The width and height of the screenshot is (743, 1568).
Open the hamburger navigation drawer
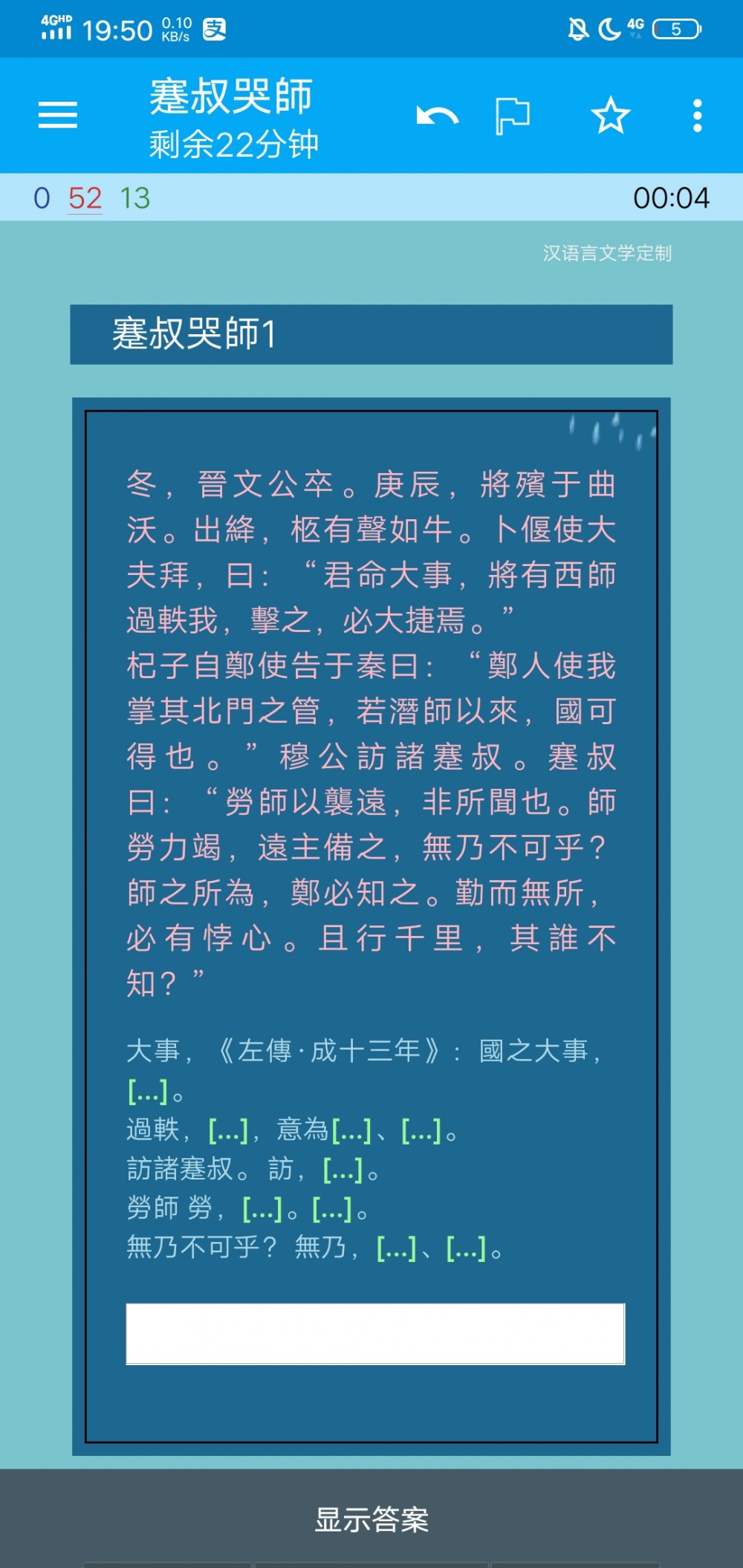click(58, 115)
